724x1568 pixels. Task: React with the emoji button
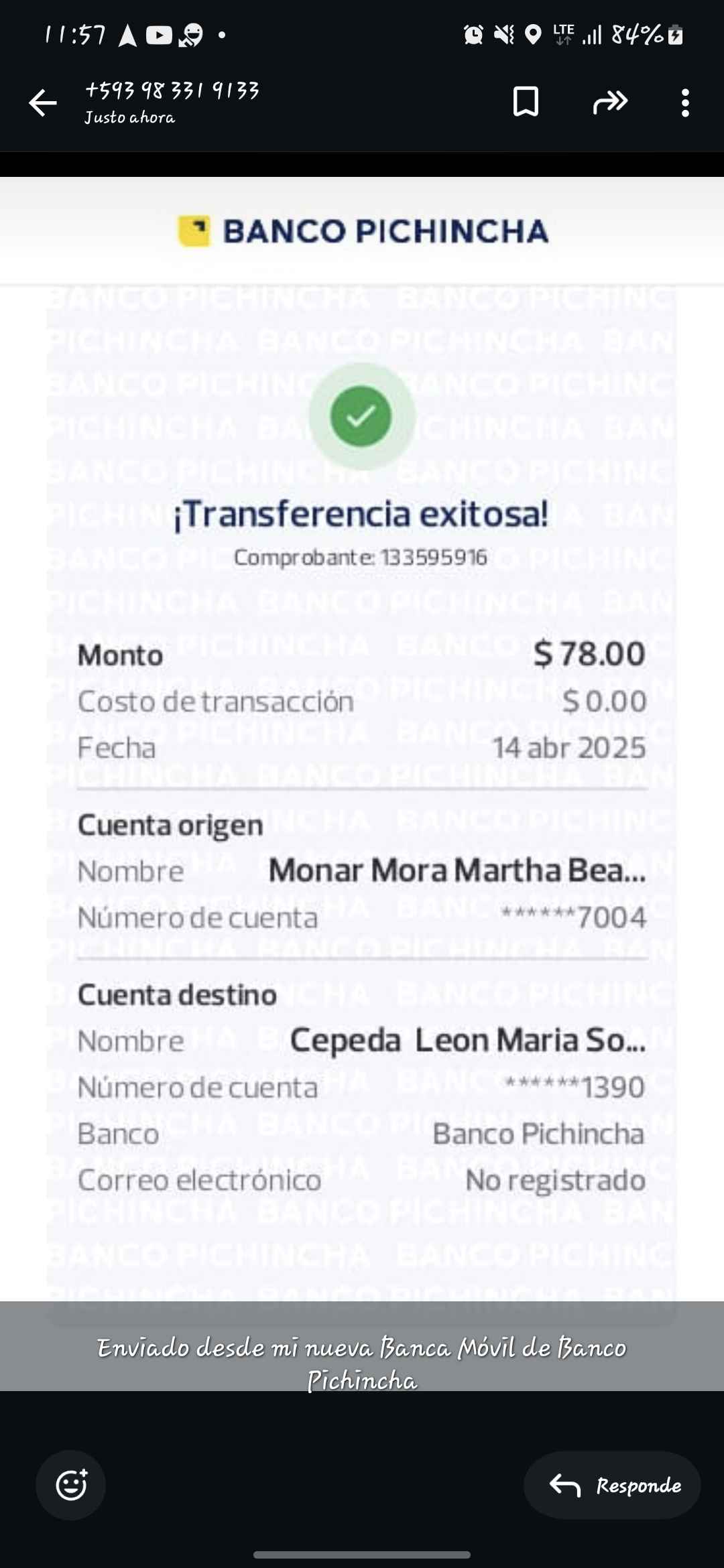[71, 1484]
